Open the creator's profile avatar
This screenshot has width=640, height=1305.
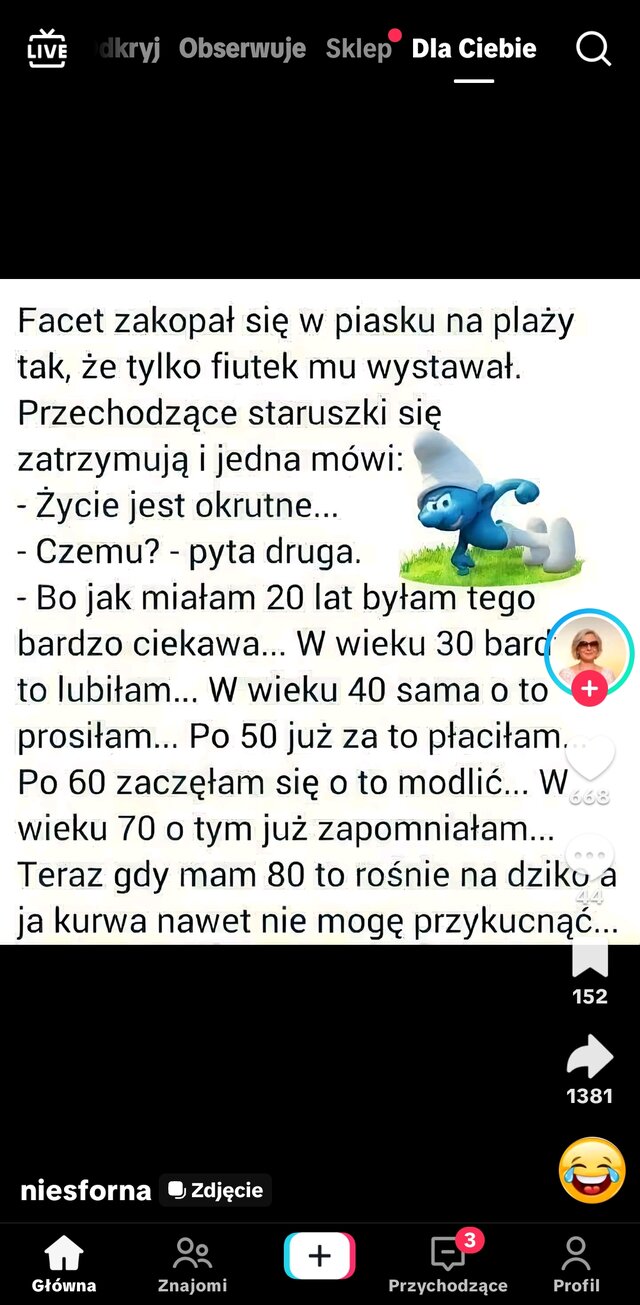590,650
